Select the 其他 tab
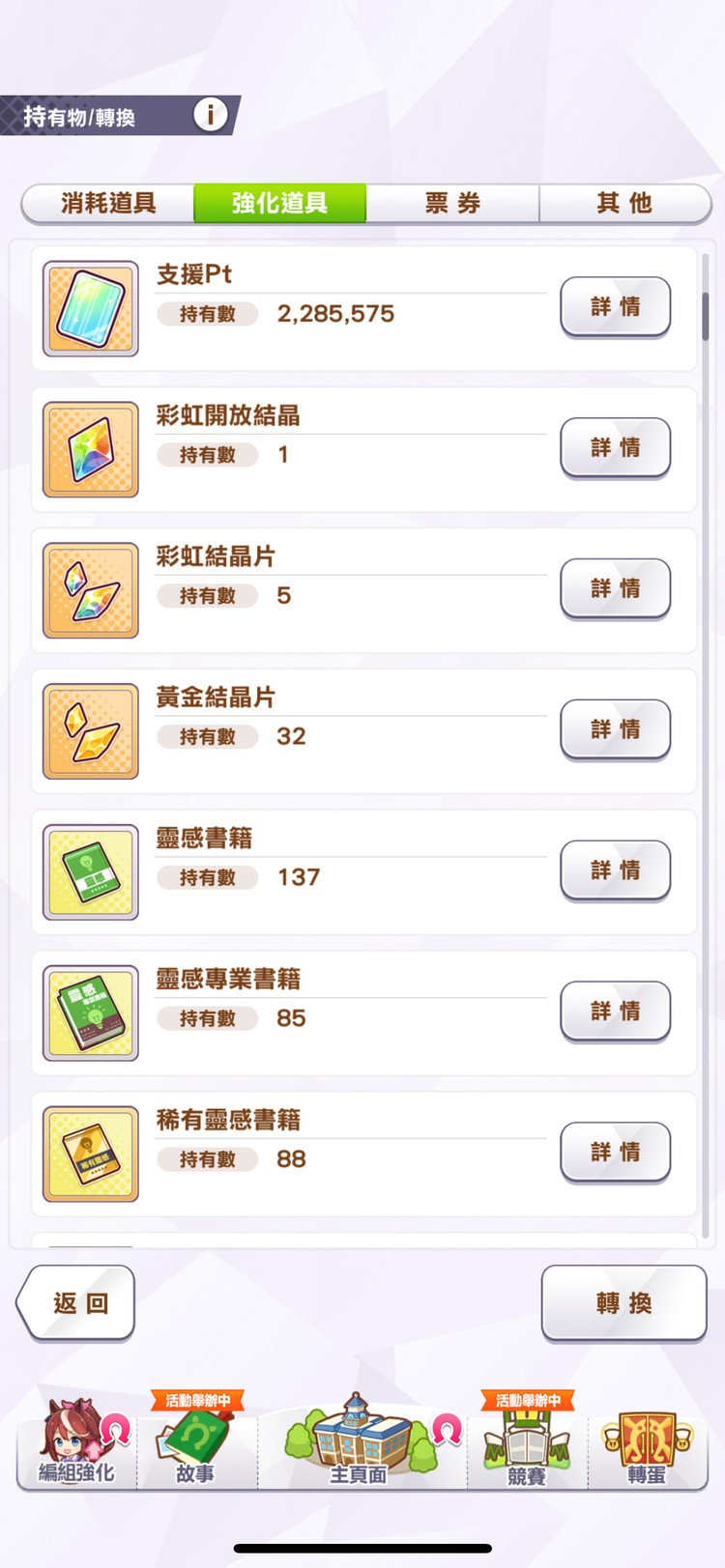Image resolution: width=725 pixels, height=1568 pixels. pyautogui.click(x=624, y=203)
